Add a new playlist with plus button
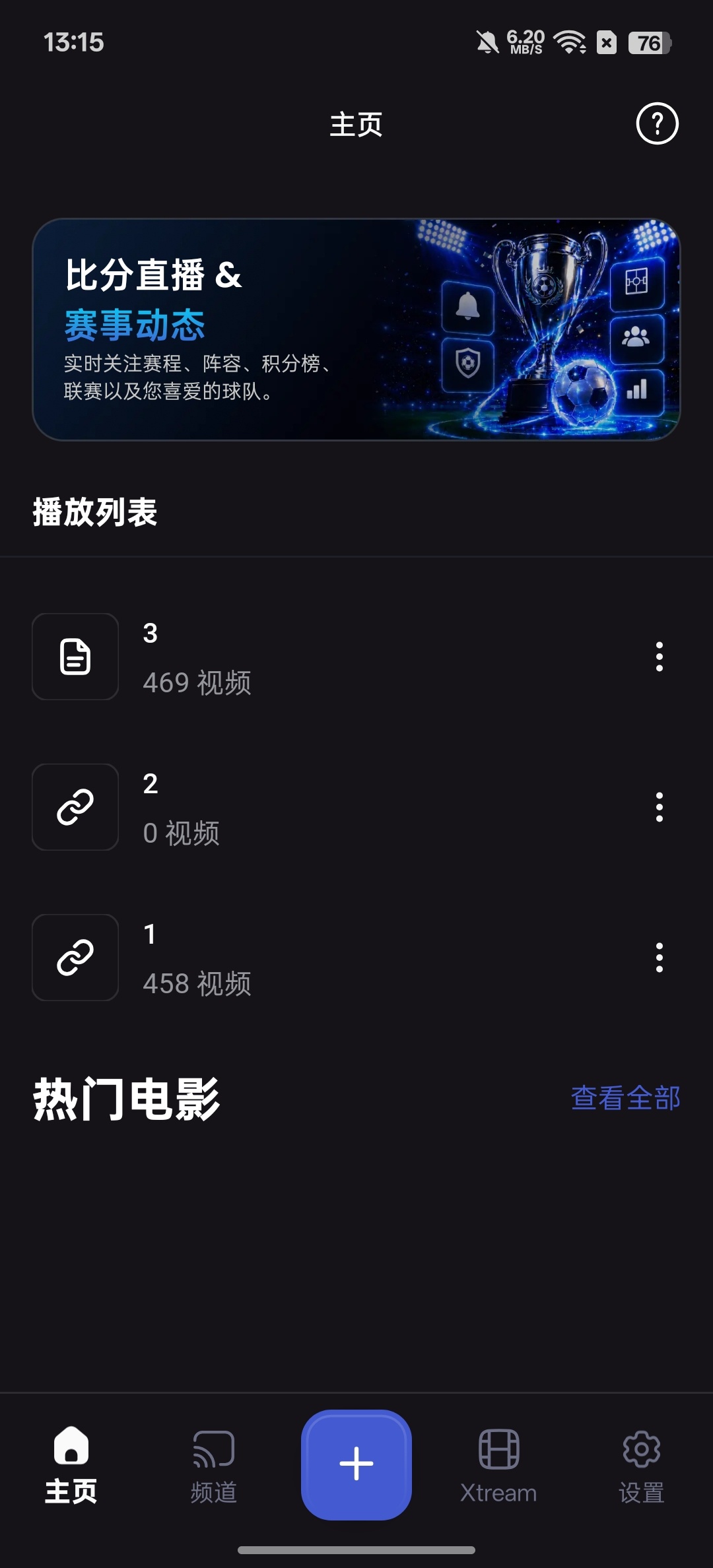Viewport: 713px width, 1568px height. 356,1464
